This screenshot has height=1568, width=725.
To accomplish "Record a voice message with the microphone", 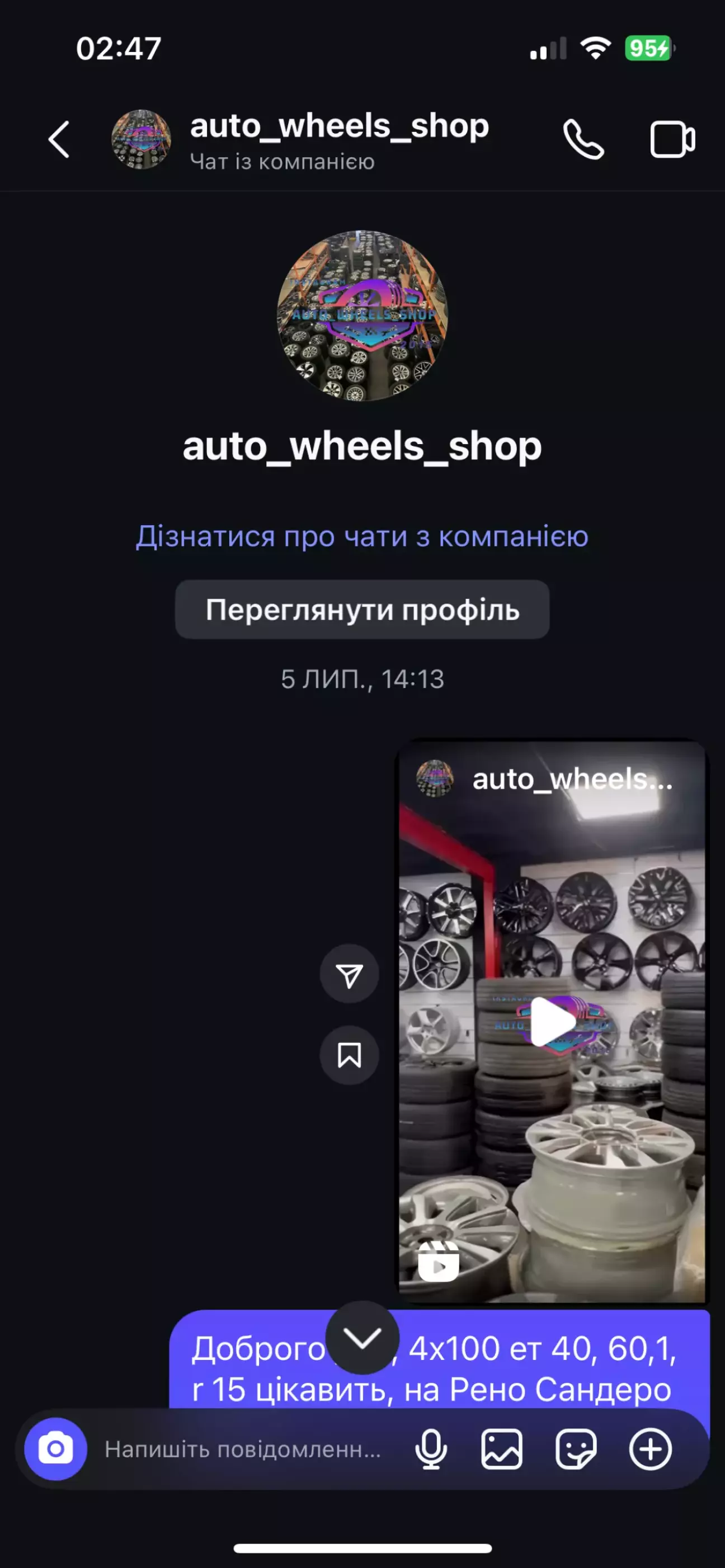I will tap(430, 1449).
